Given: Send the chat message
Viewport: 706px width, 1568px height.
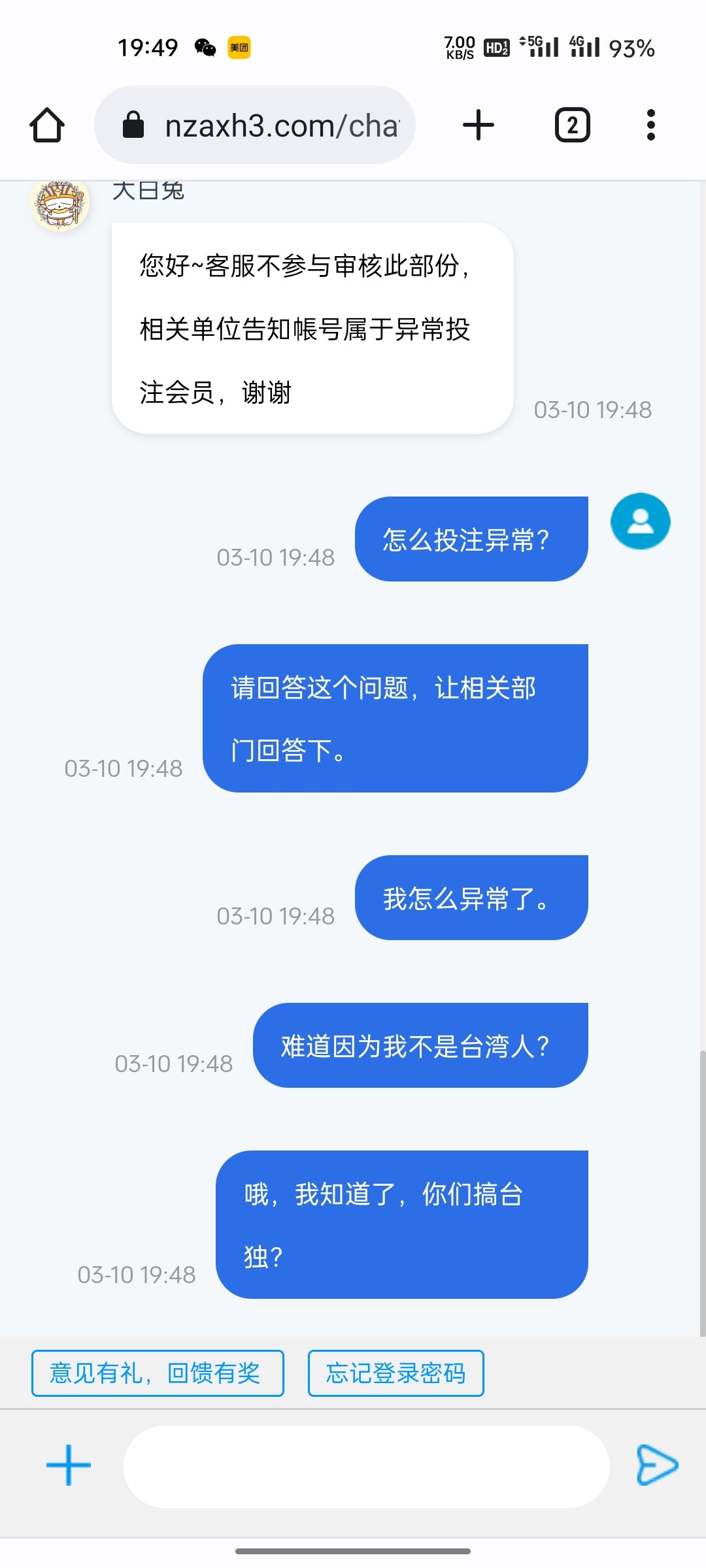Looking at the screenshot, I should [x=657, y=1465].
